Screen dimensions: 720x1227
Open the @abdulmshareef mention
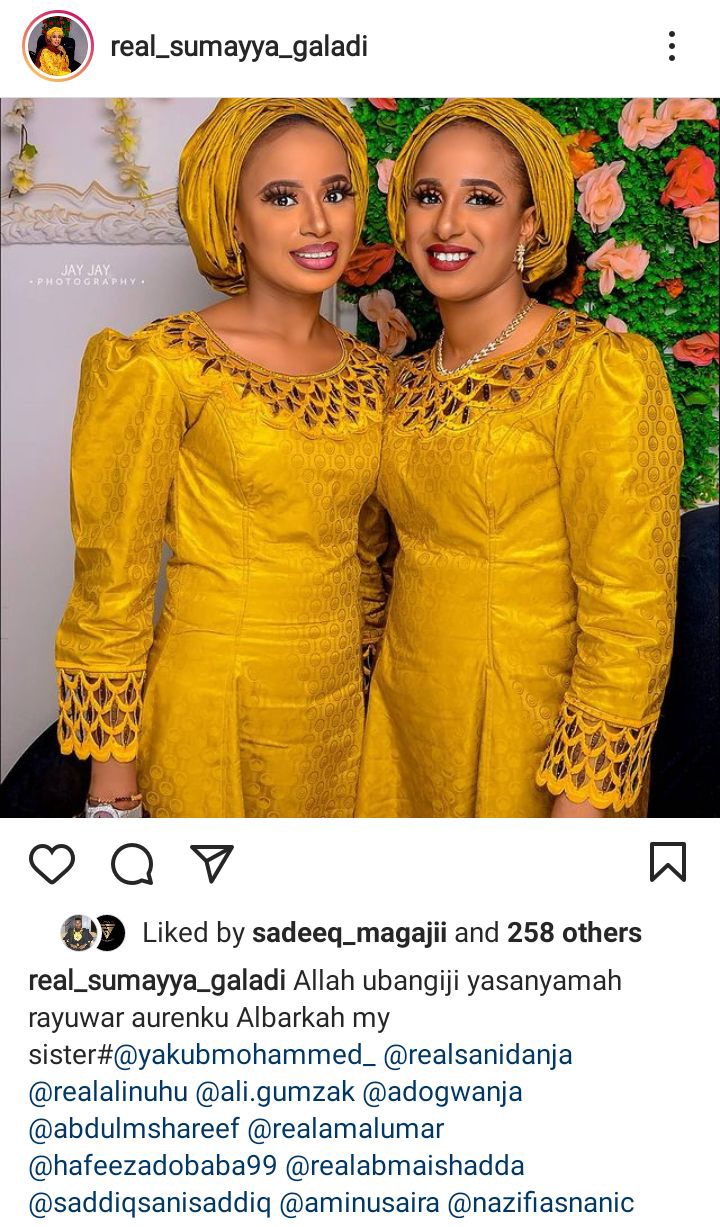(x=134, y=1130)
